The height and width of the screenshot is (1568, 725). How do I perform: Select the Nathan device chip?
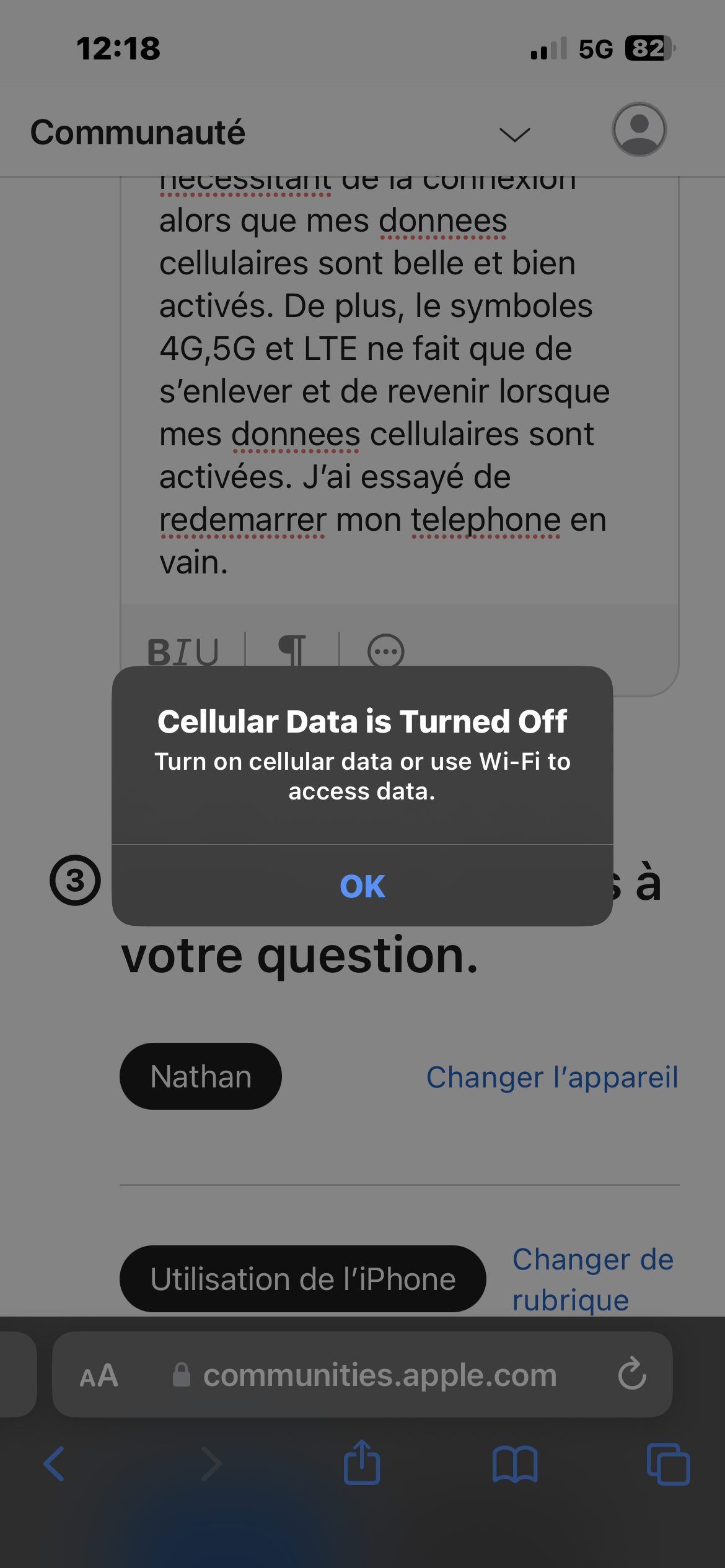(x=201, y=1076)
